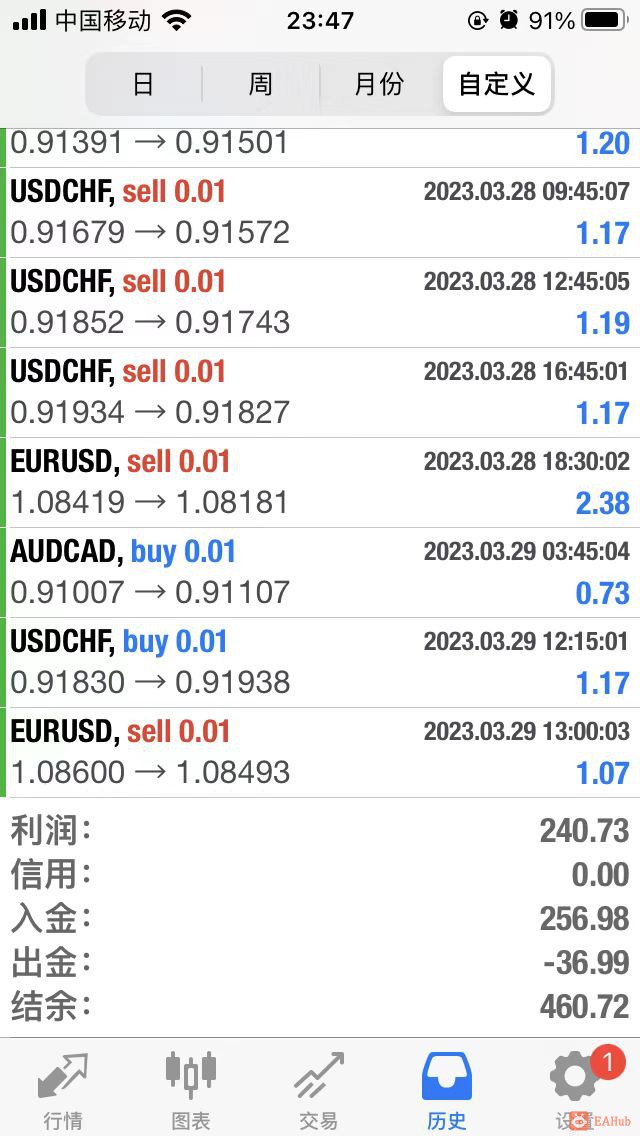Switch to the 日 period filter

pyautogui.click(x=144, y=84)
